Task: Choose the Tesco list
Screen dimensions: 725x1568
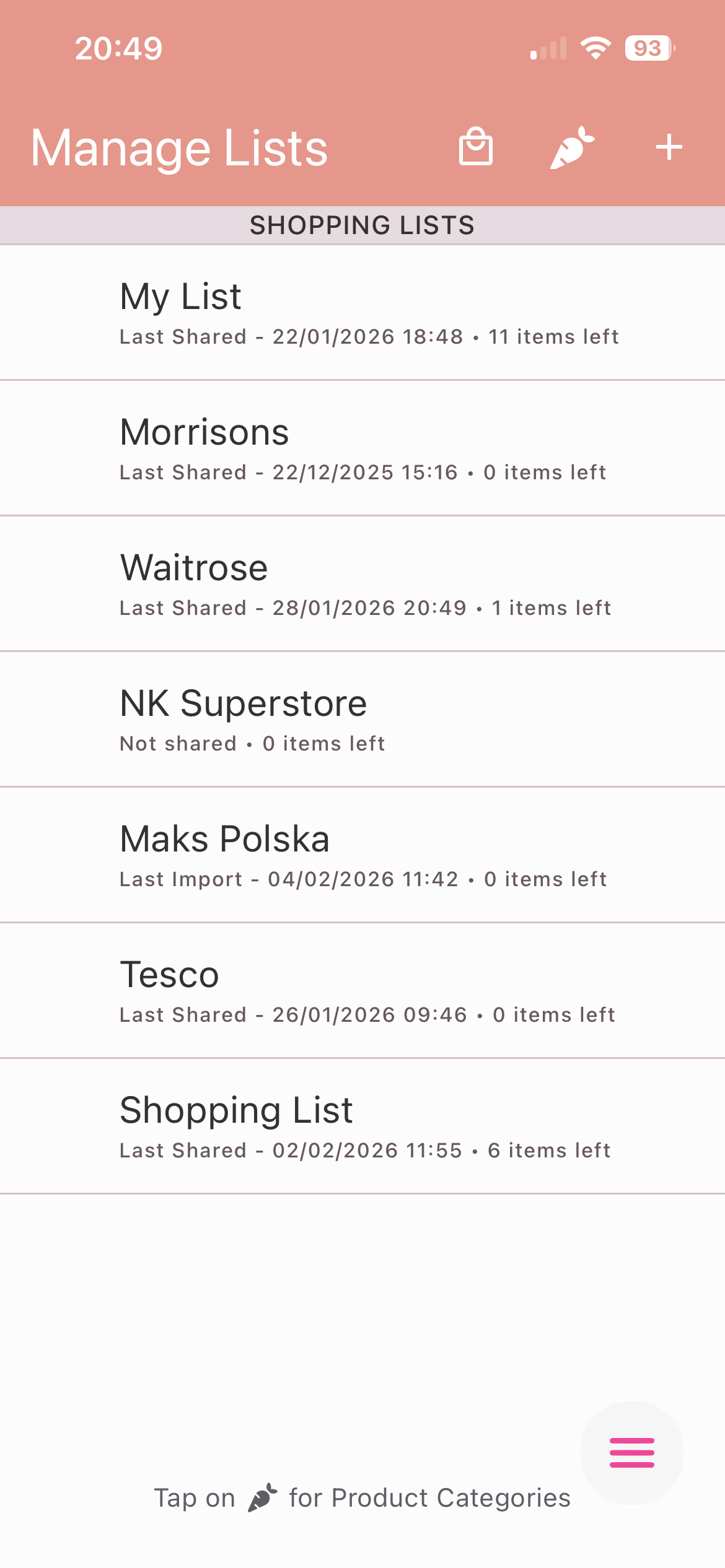Action: (x=362, y=991)
